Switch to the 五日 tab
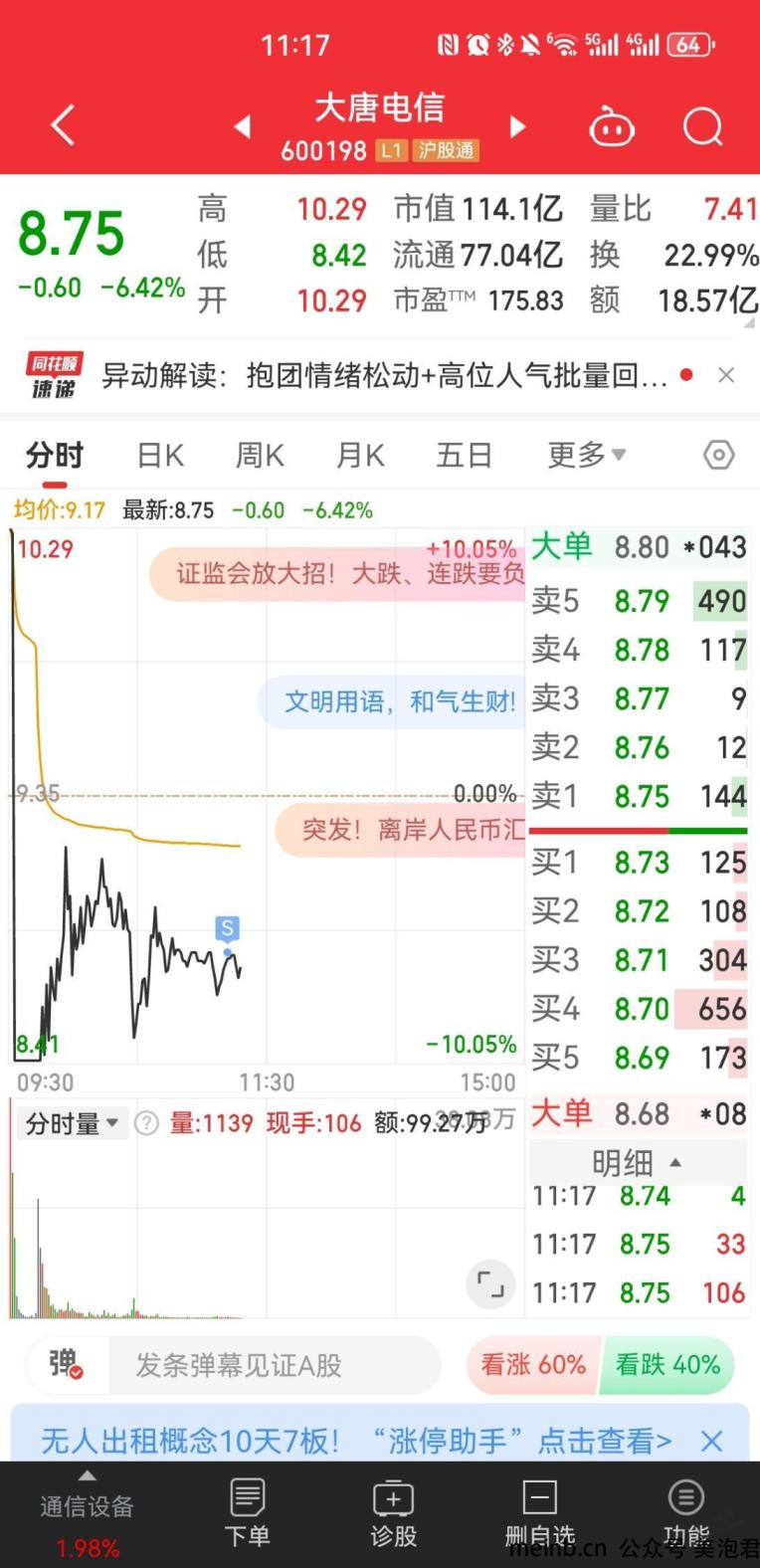760x1568 pixels. [x=464, y=456]
